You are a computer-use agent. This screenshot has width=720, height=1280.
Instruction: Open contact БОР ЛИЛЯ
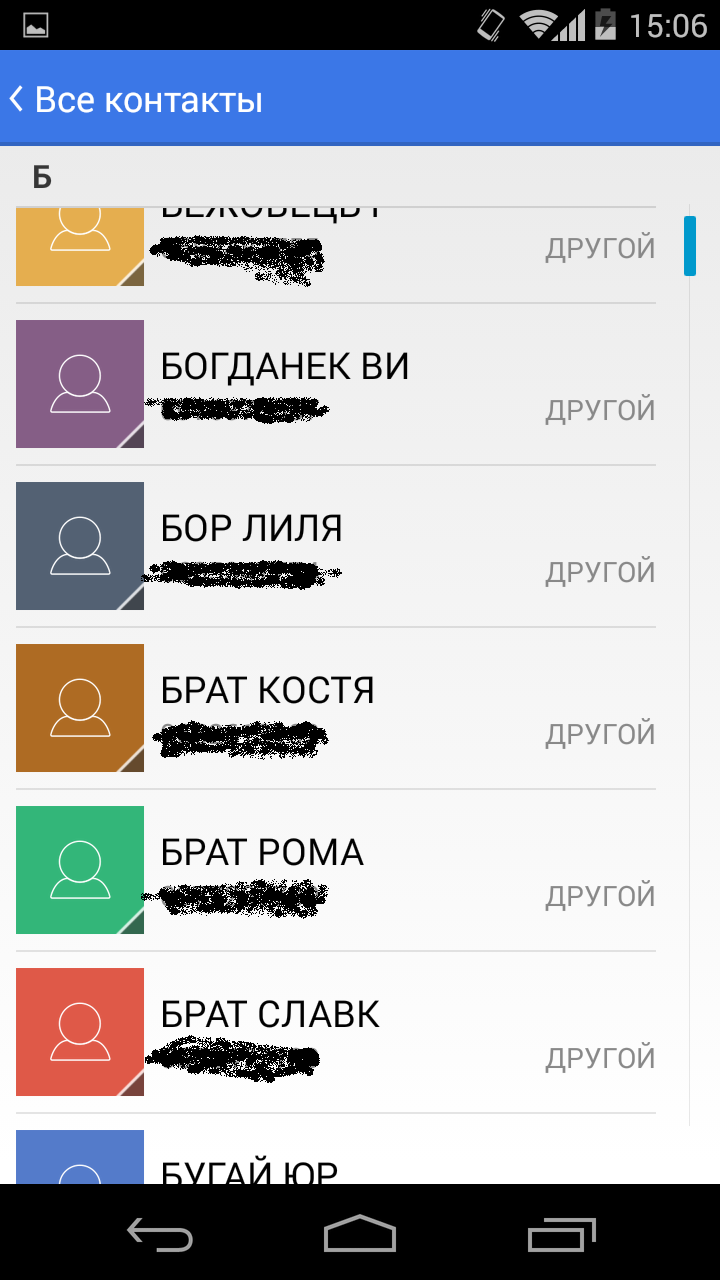click(336, 546)
